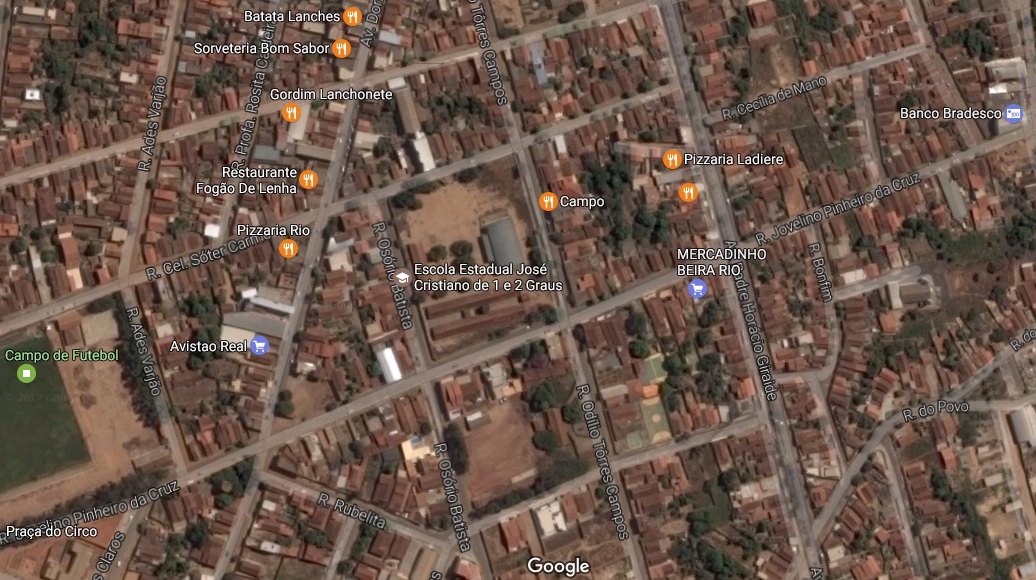Open the Banco Bradesco marker
This screenshot has width=1036, height=580.
coord(1014,113)
